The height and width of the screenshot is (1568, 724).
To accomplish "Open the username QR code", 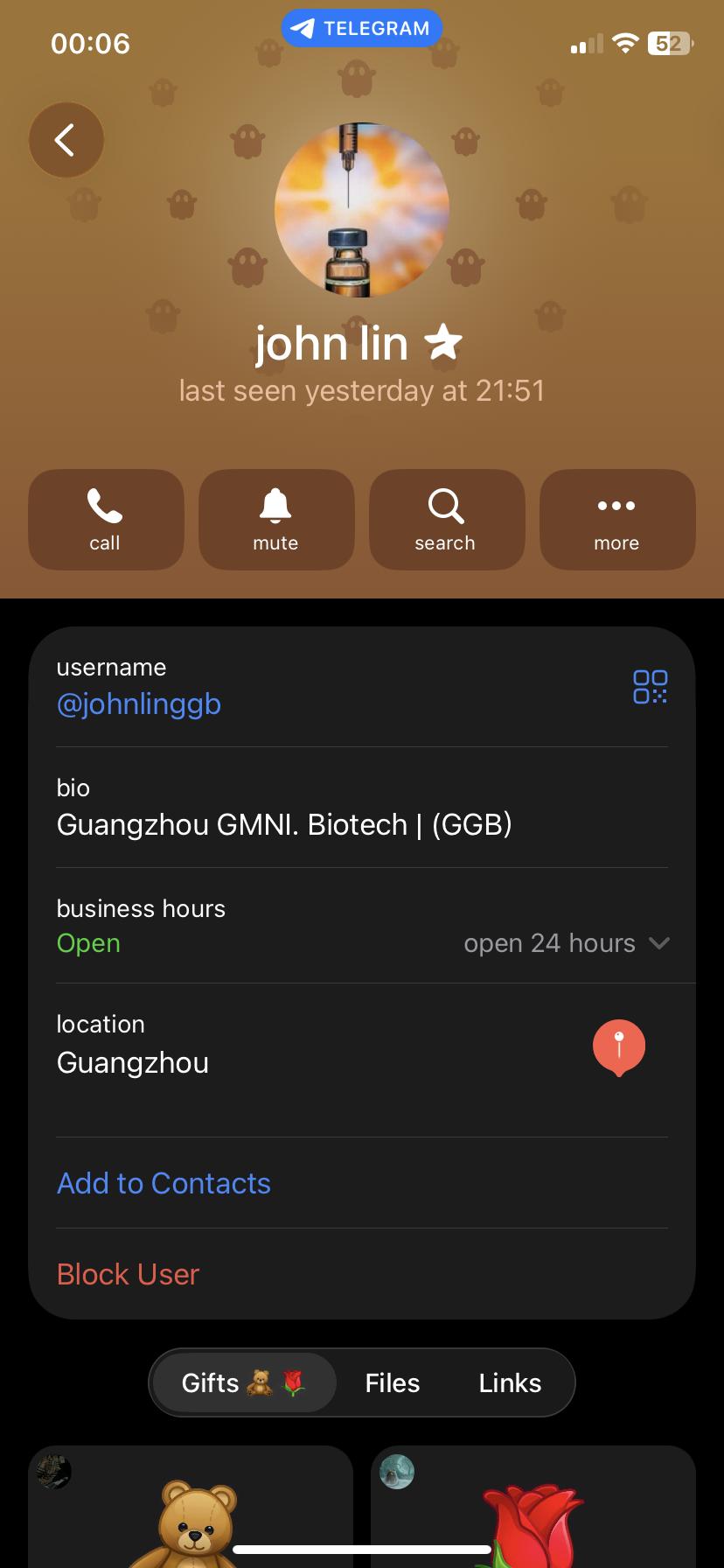I will coord(650,687).
